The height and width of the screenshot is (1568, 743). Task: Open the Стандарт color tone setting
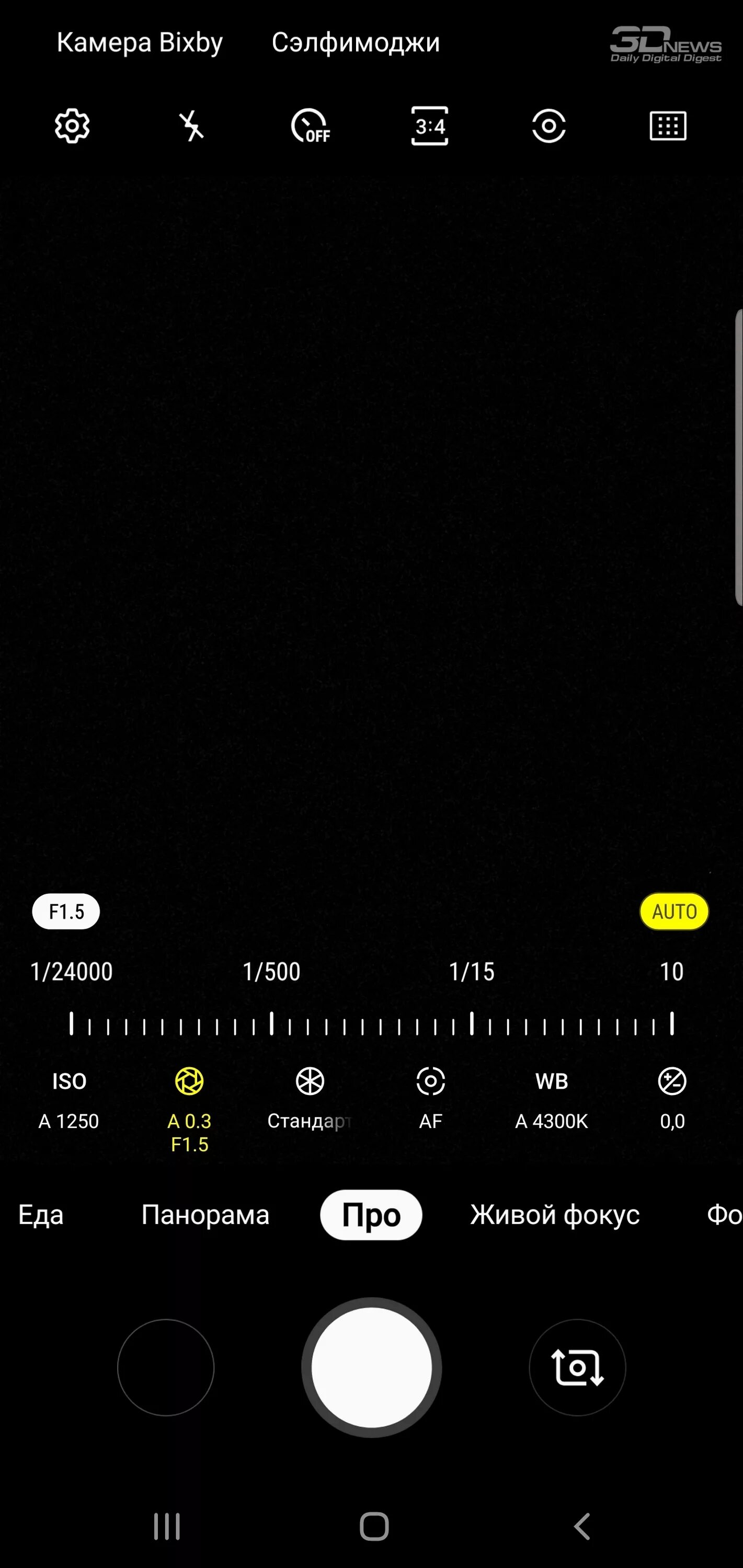(310, 1100)
